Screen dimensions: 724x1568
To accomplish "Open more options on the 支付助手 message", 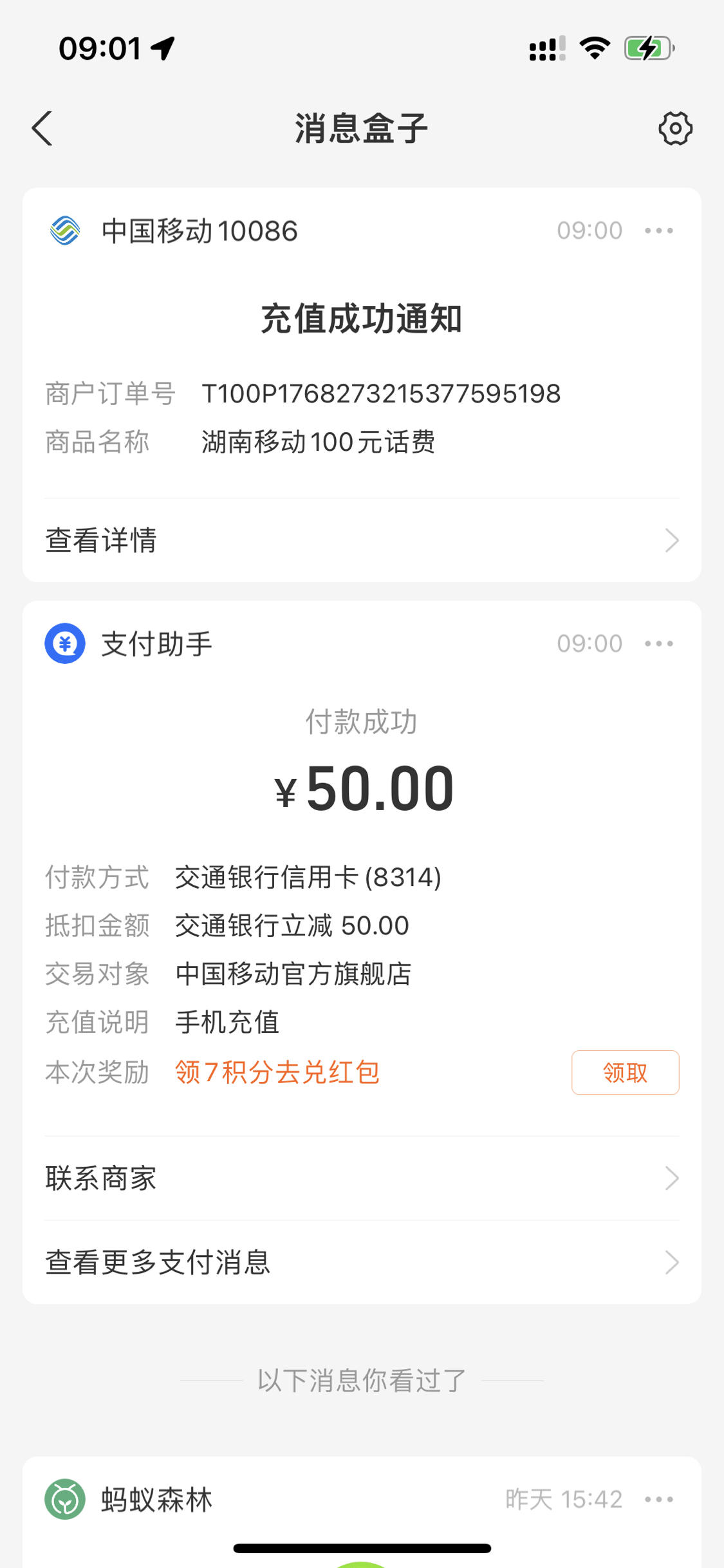I will 659,643.
